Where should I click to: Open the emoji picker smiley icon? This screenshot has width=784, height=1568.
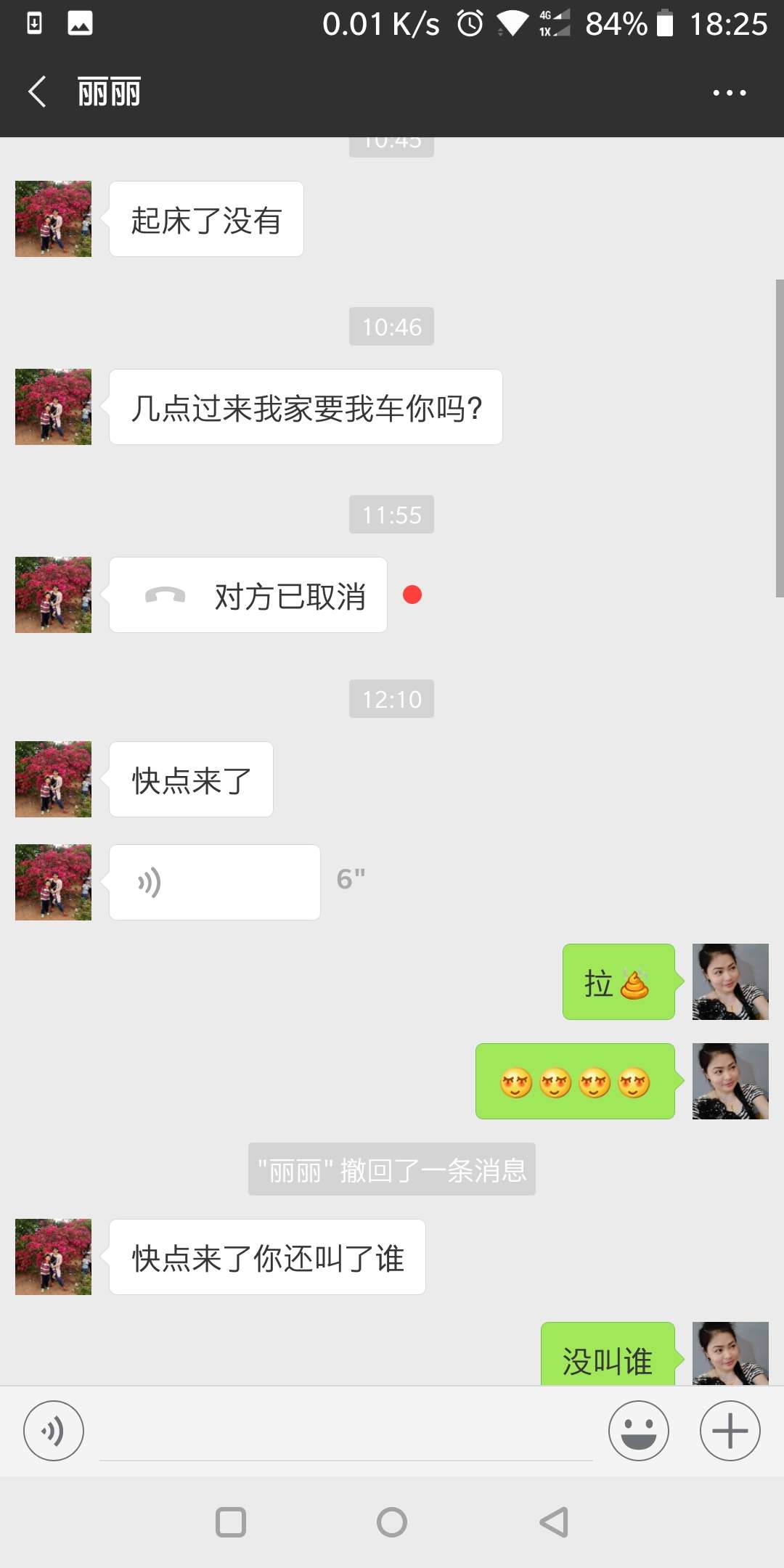tap(637, 1430)
